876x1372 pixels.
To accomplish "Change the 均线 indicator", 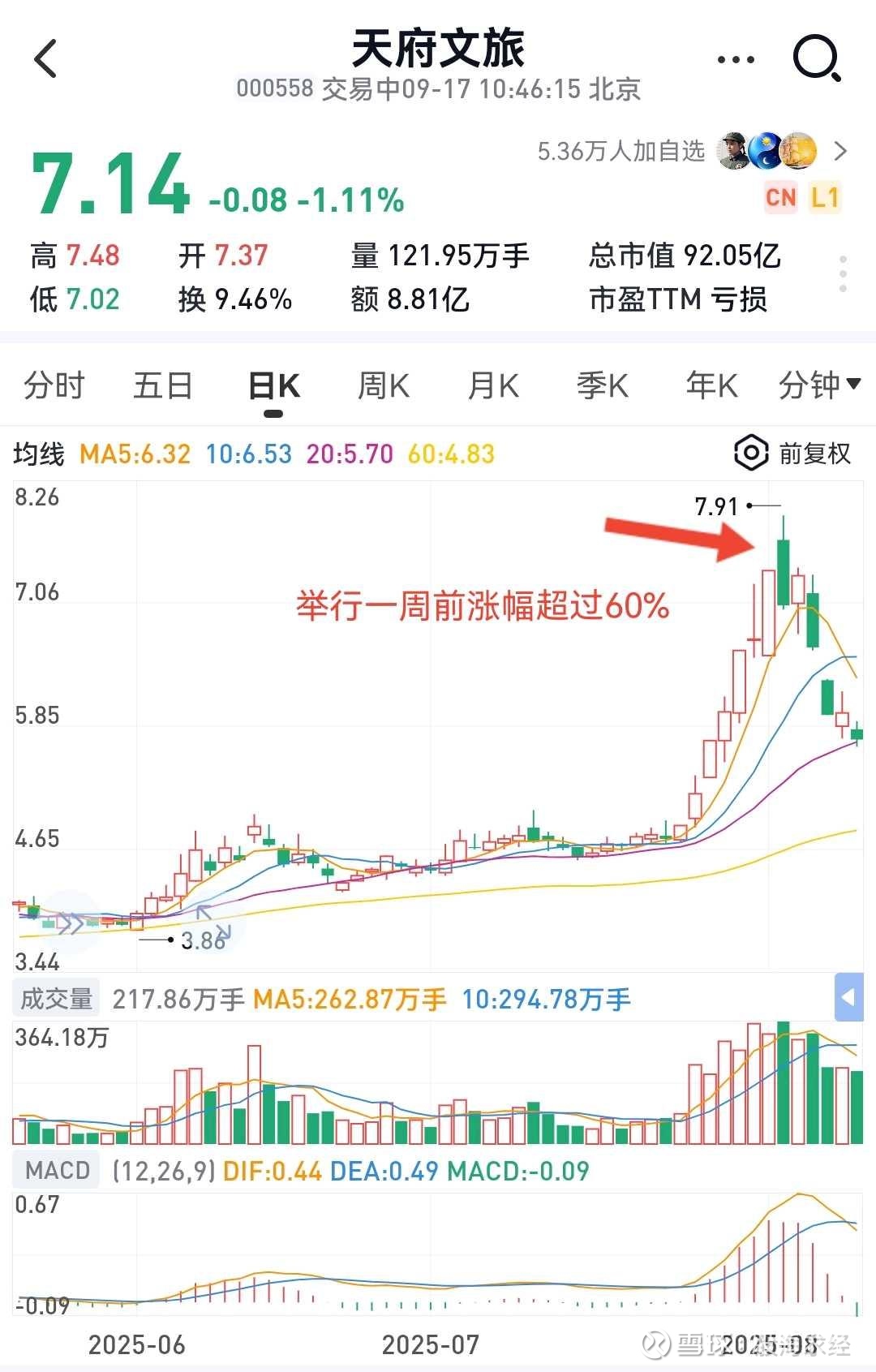I will [x=39, y=454].
